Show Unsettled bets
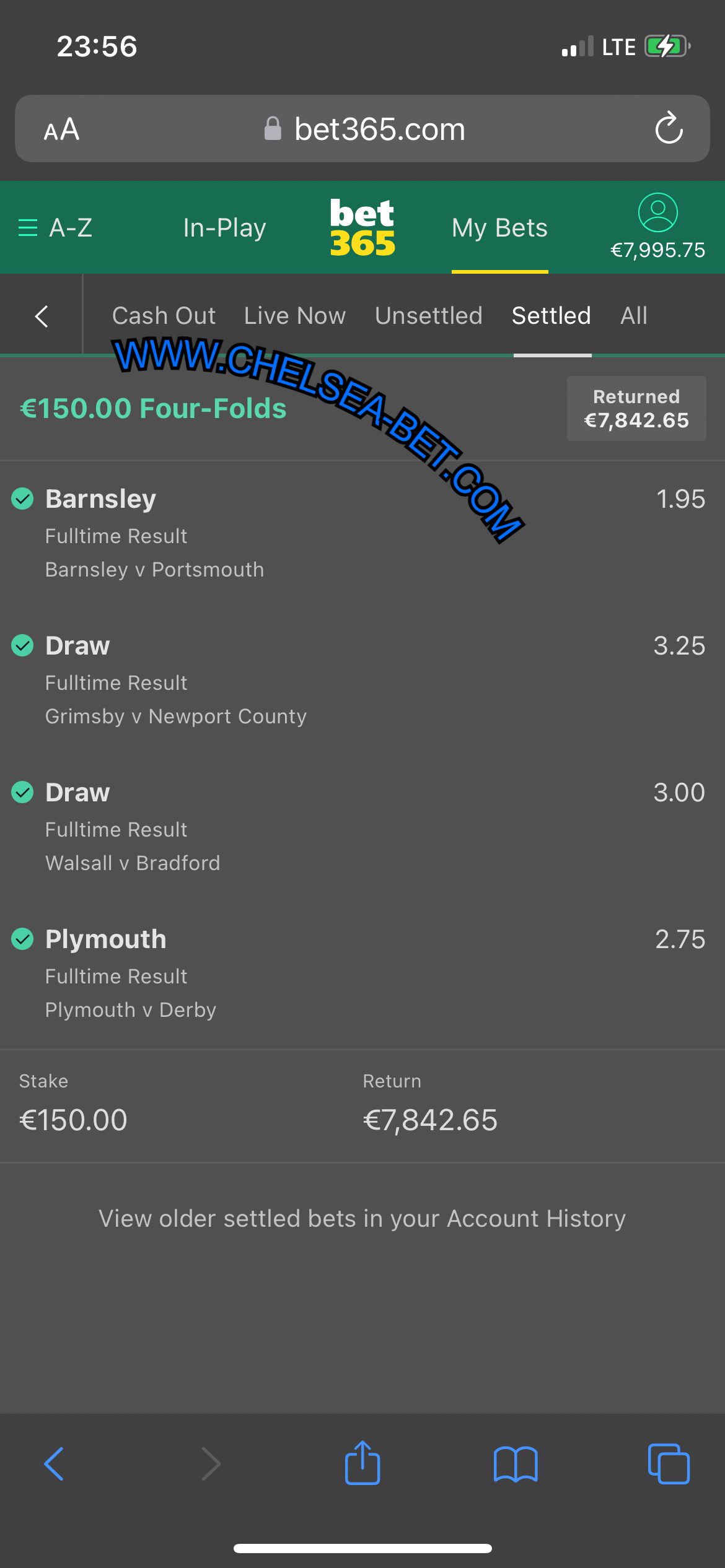 (x=428, y=316)
